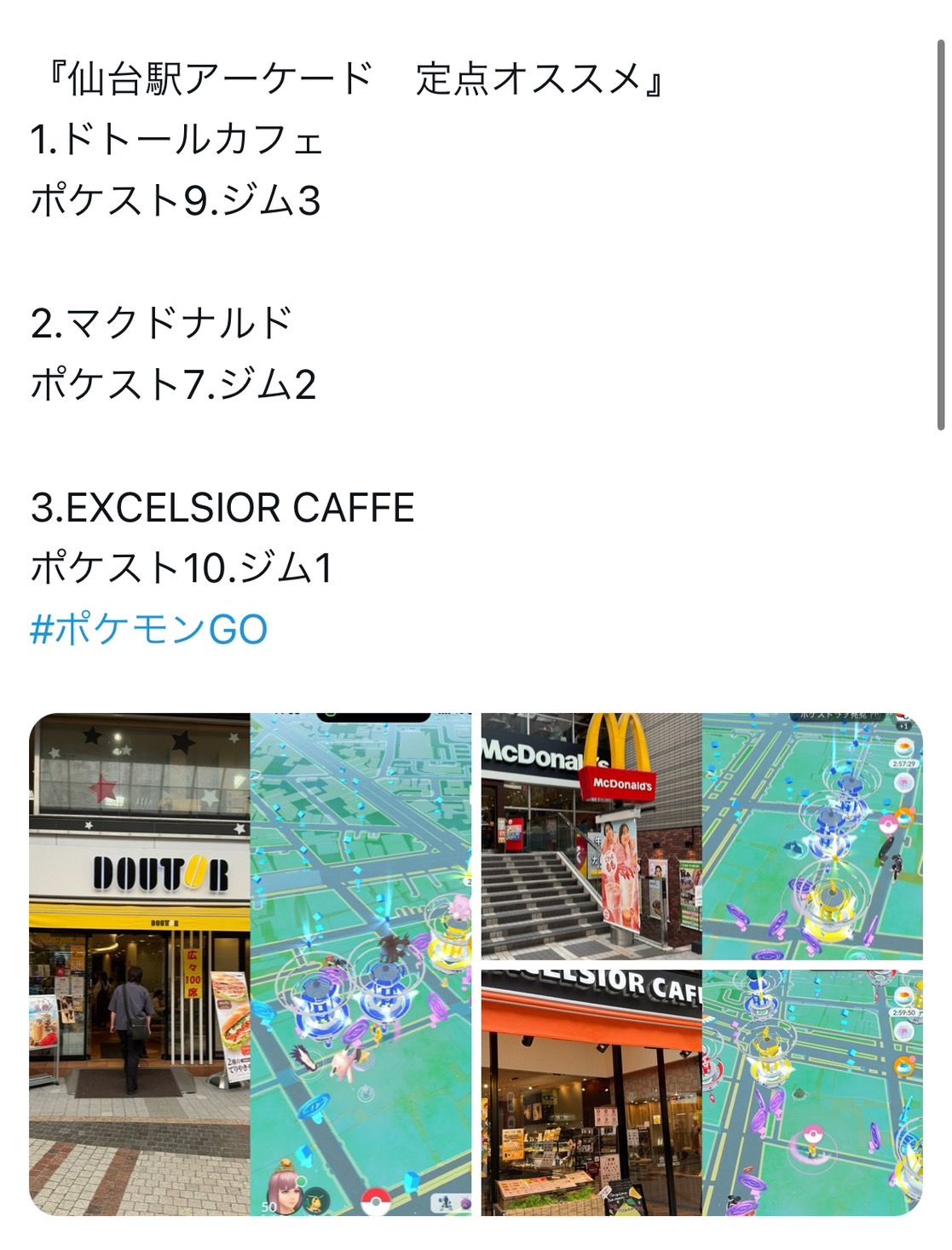Open the Doutor storefront photo

click(140, 963)
